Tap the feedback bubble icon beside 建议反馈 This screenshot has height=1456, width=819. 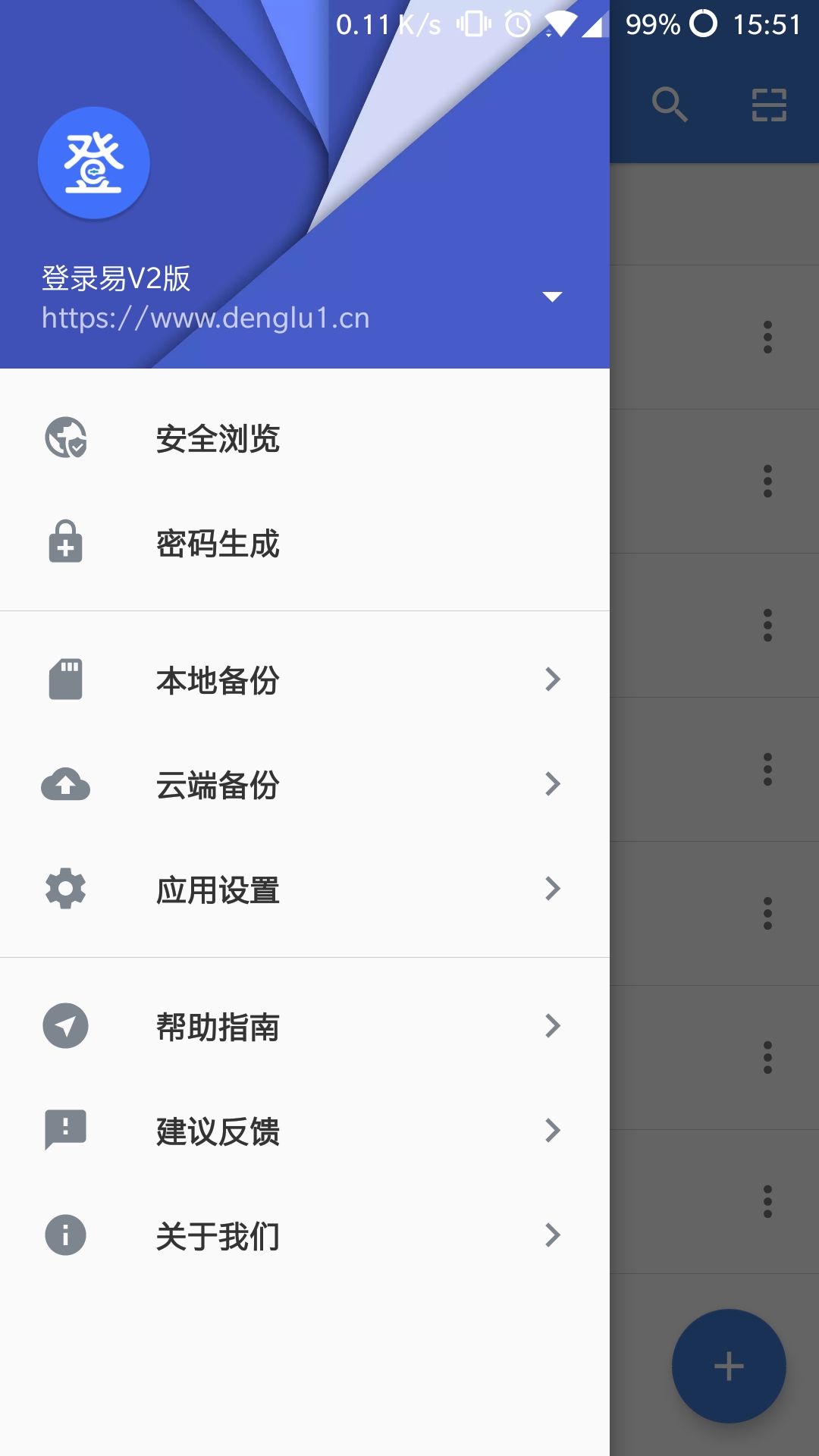(x=65, y=1131)
